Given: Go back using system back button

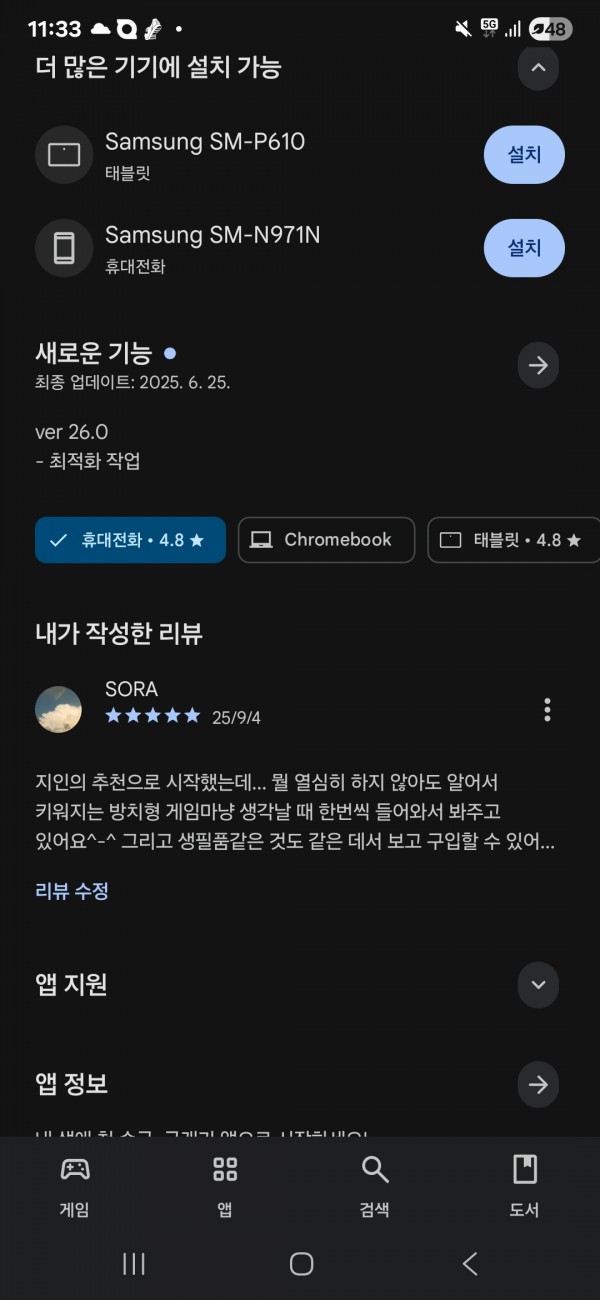Looking at the screenshot, I should 469,1264.
